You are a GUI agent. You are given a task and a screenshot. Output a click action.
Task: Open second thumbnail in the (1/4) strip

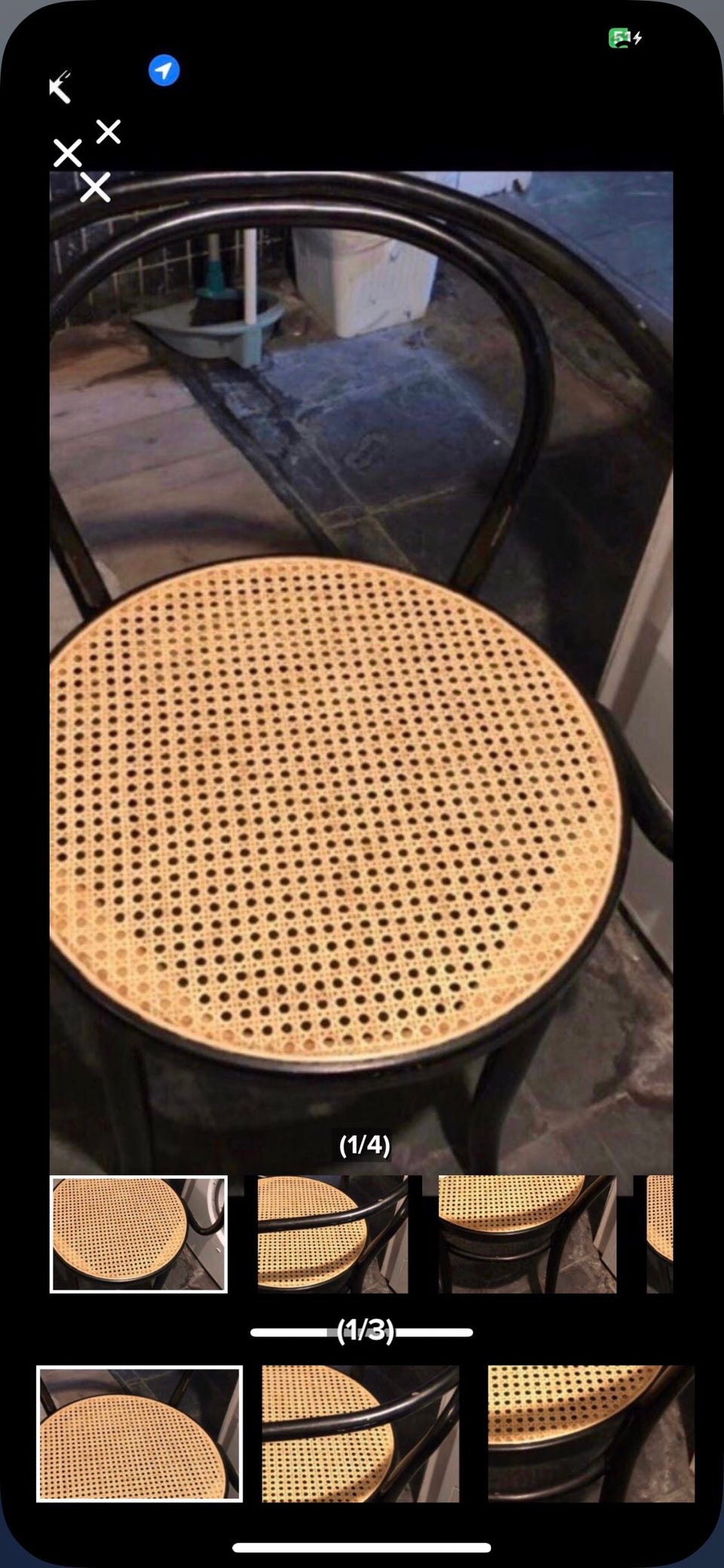click(333, 1234)
